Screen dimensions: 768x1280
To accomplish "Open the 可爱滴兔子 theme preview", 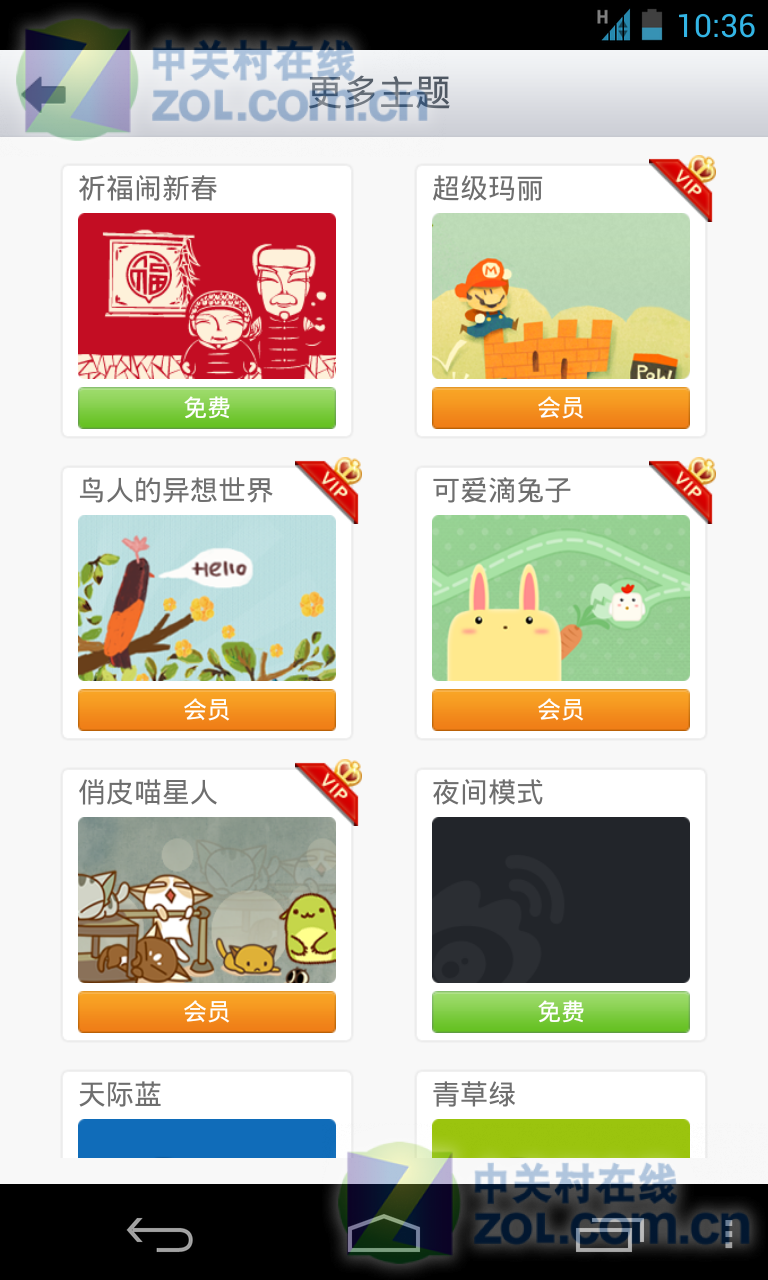I will point(561,598).
